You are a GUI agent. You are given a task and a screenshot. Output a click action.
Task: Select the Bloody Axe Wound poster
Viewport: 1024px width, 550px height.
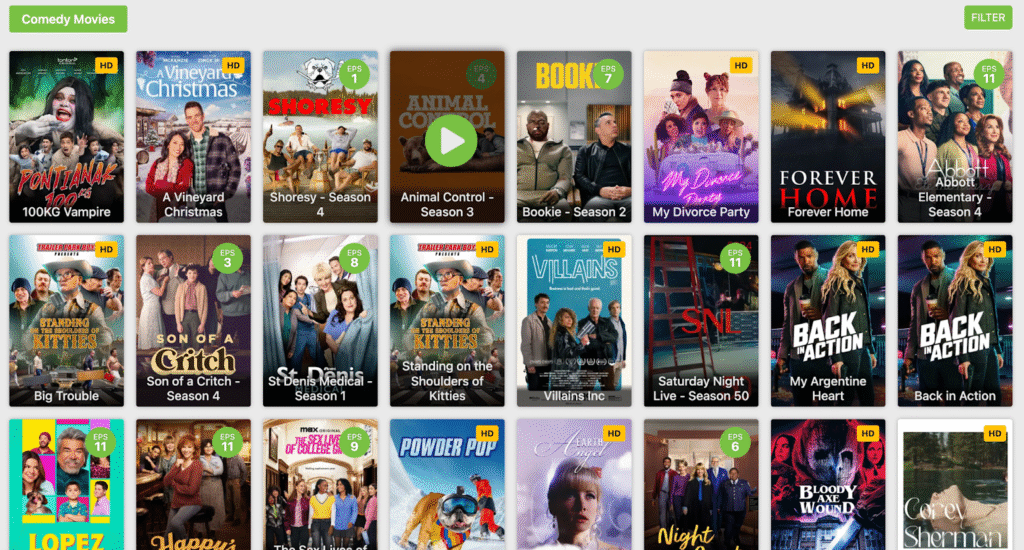tap(828, 485)
